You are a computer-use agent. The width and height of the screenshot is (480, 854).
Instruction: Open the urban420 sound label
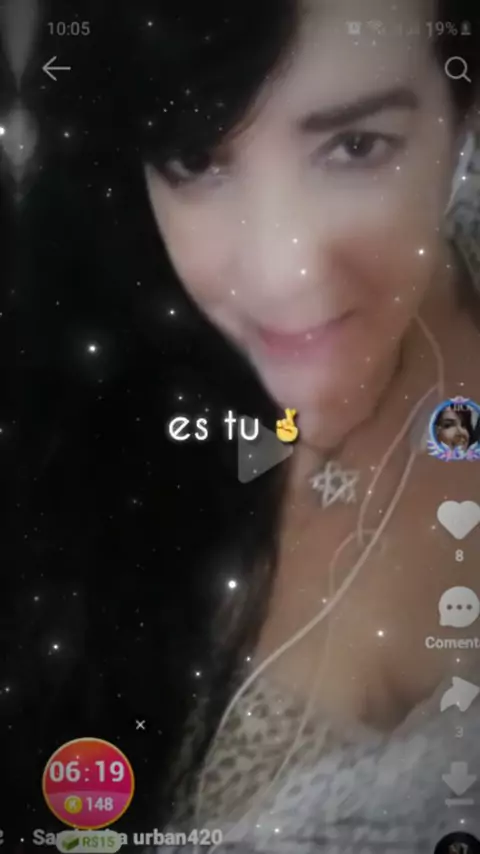[127, 838]
